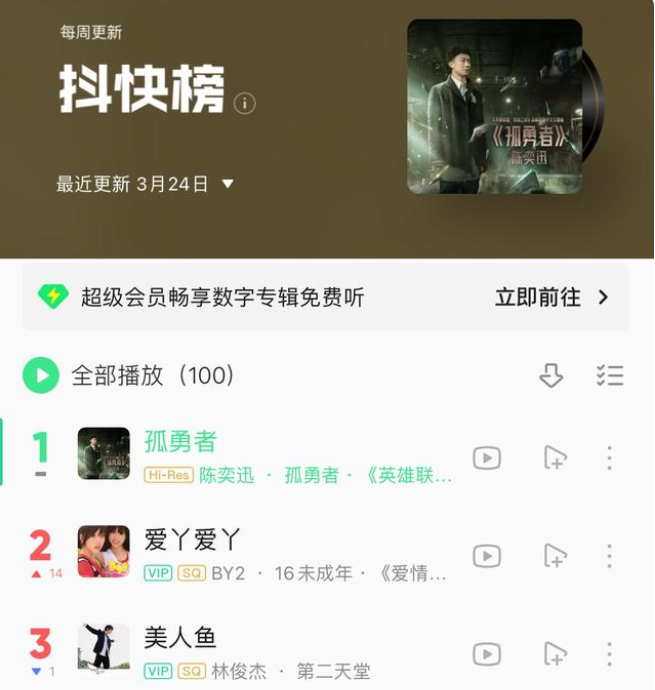The image size is (655, 690).
Task: Open more options for 孤勇者
Action: [x=609, y=458]
